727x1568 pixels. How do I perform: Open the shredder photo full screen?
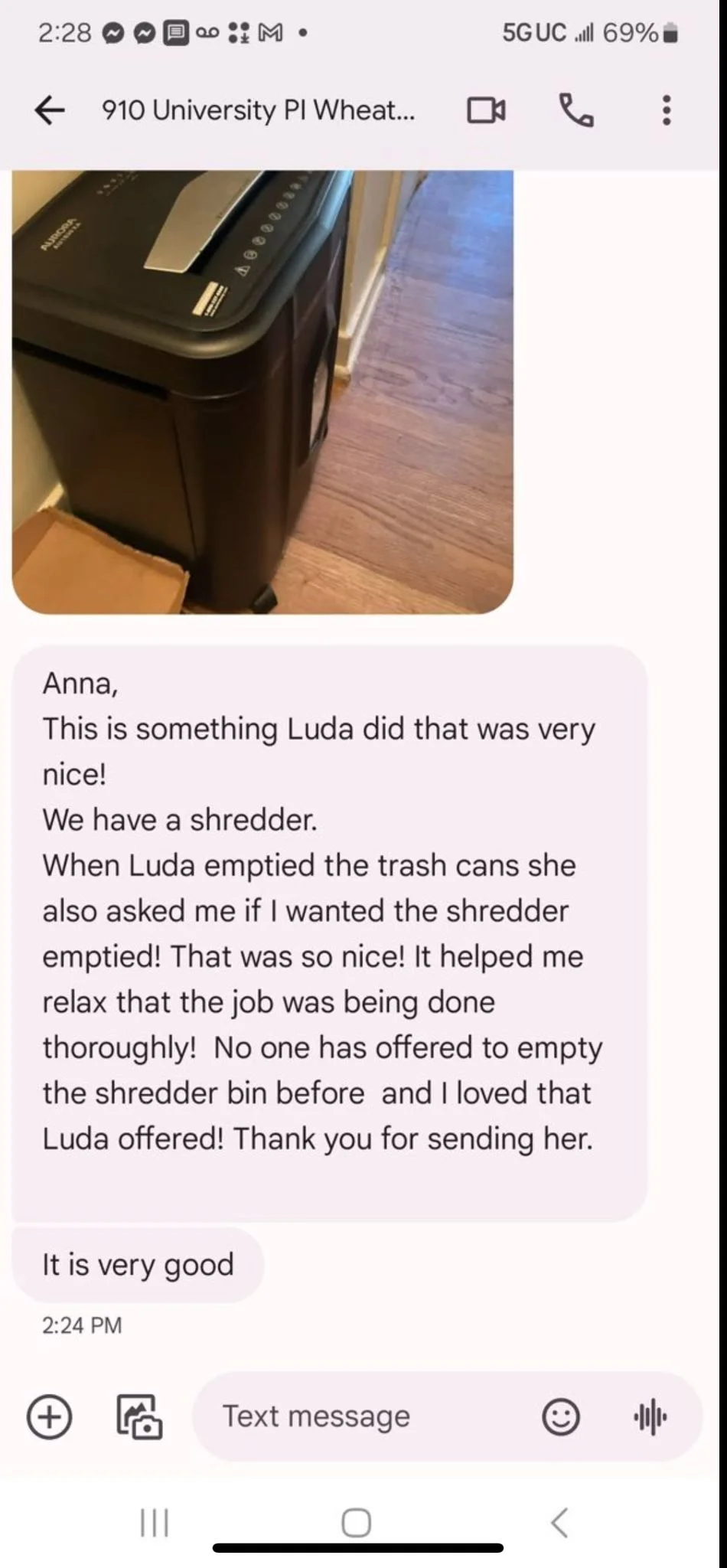coord(262,391)
